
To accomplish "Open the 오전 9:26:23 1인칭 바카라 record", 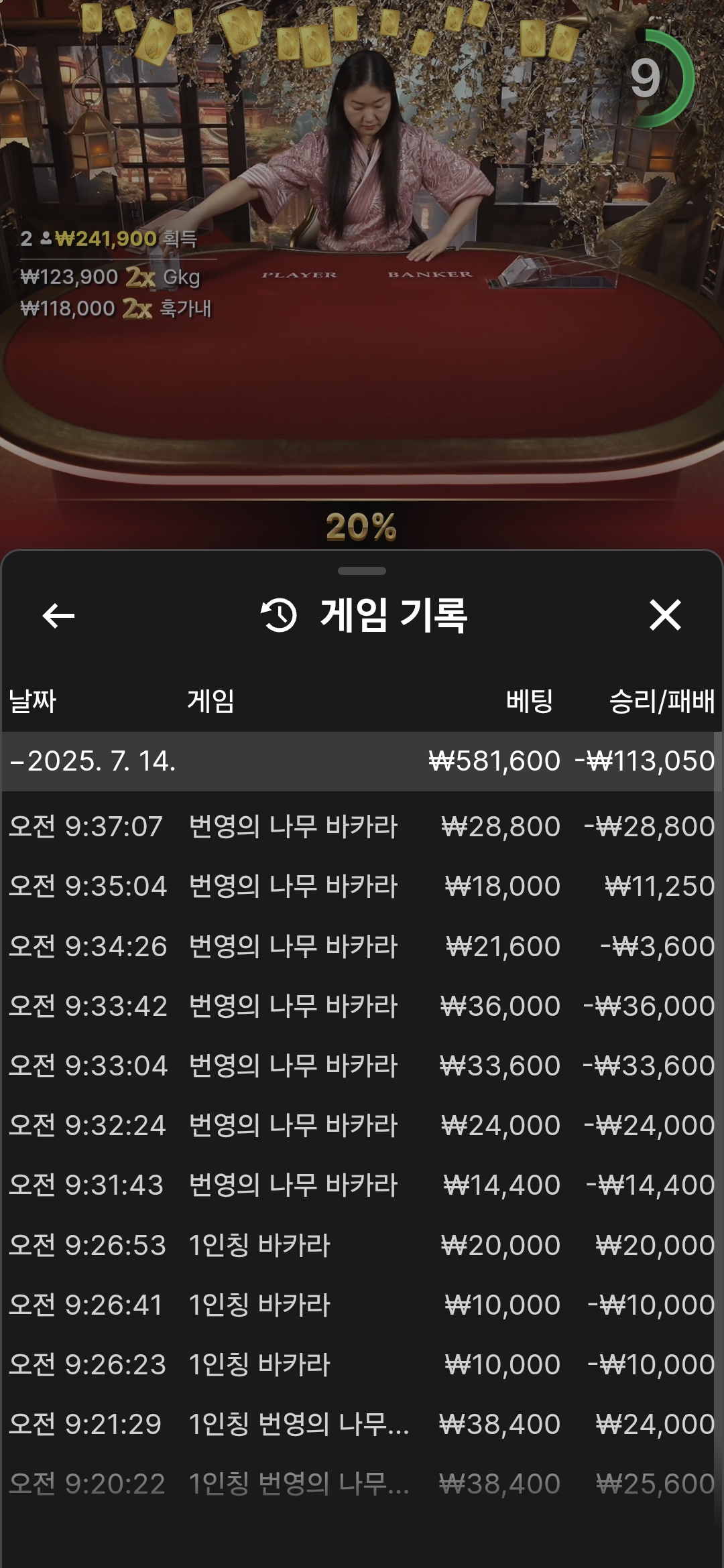I will click(x=361, y=1364).
